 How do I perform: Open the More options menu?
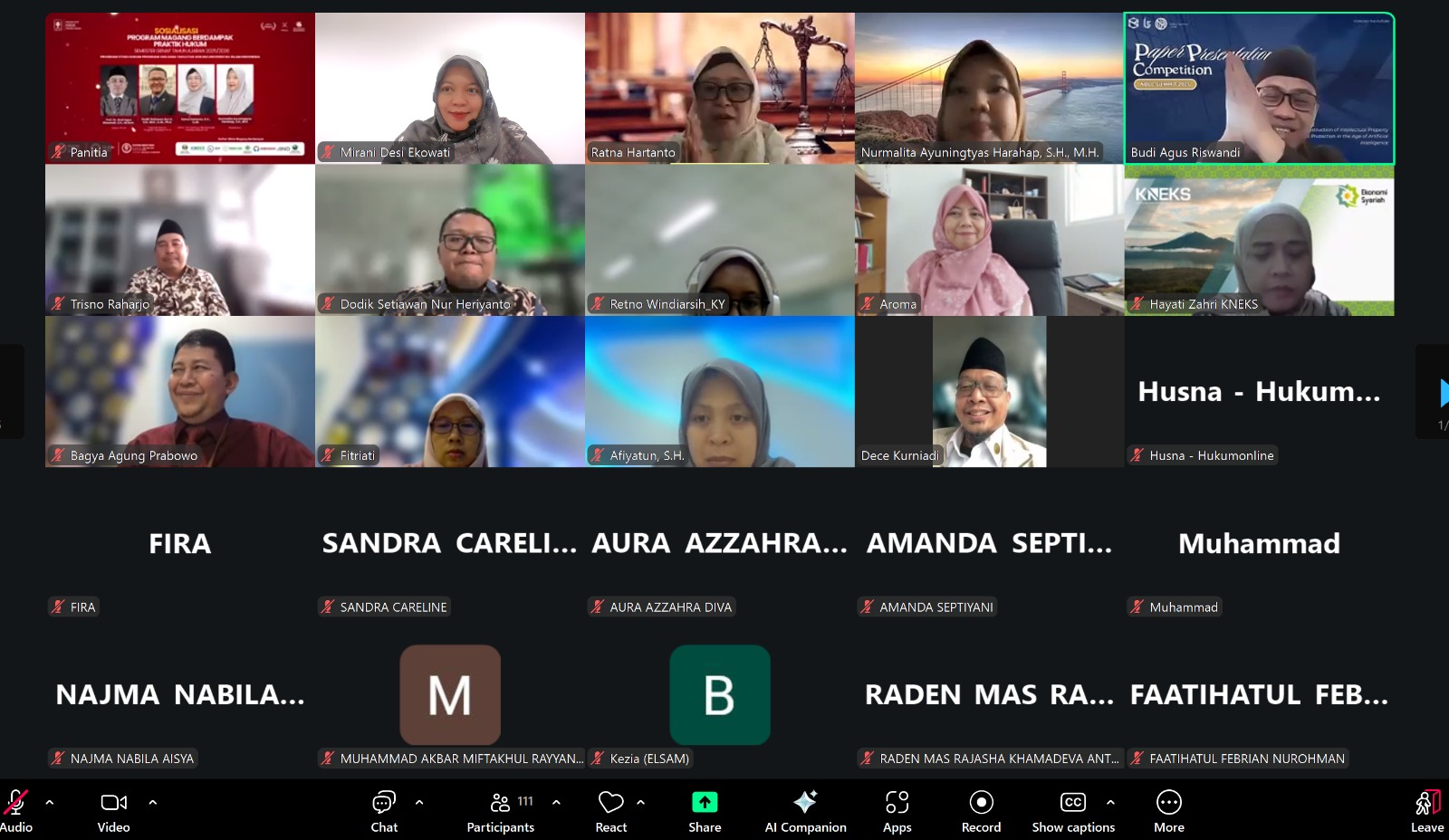click(1168, 810)
